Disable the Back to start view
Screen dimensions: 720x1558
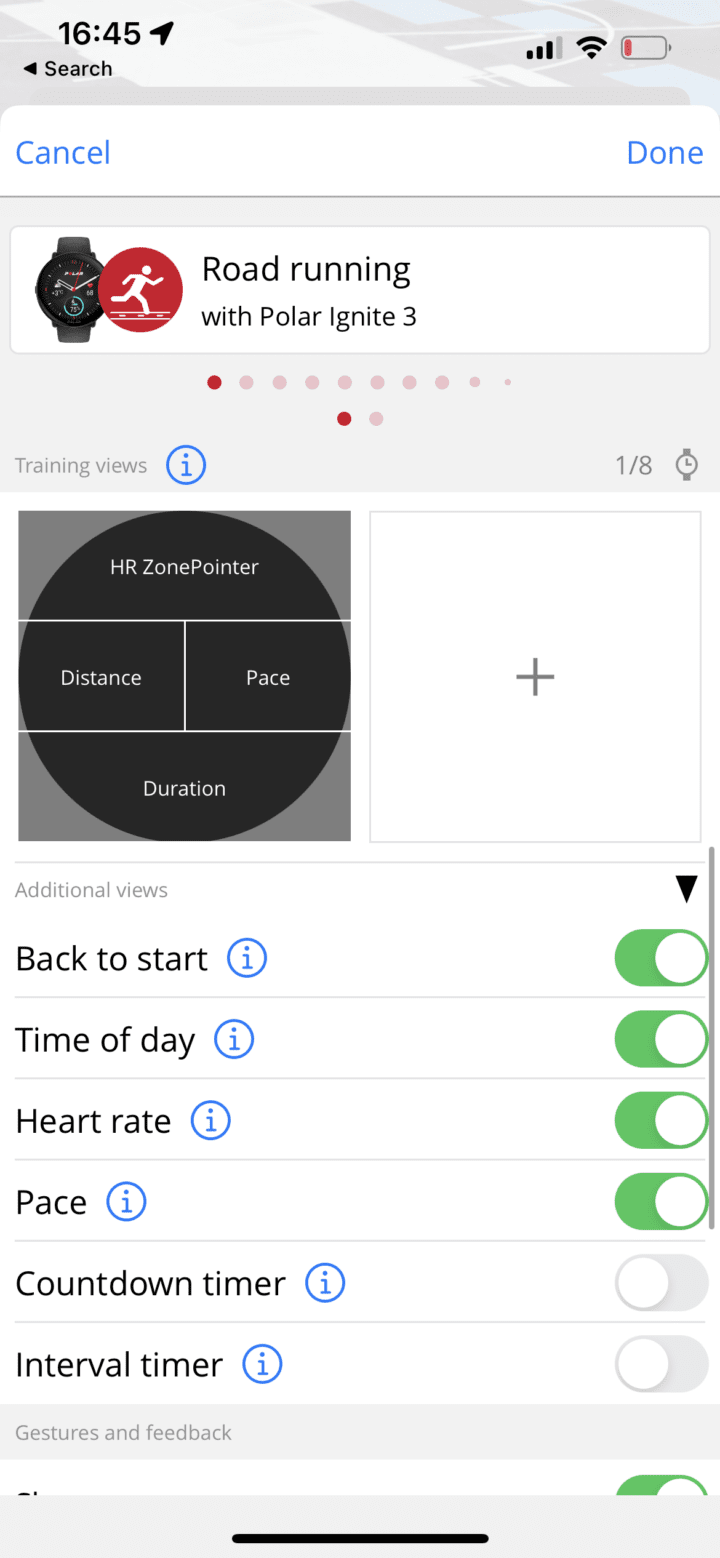(x=661, y=958)
